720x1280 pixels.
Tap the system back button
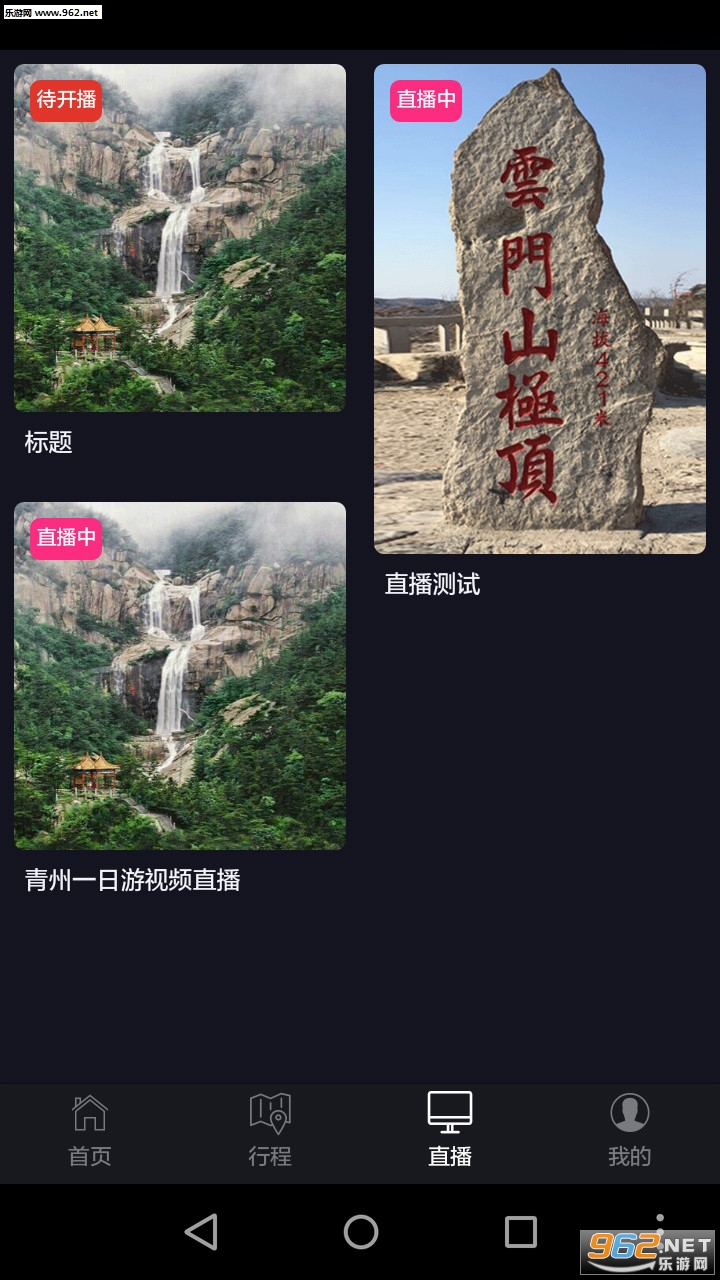(201, 1232)
